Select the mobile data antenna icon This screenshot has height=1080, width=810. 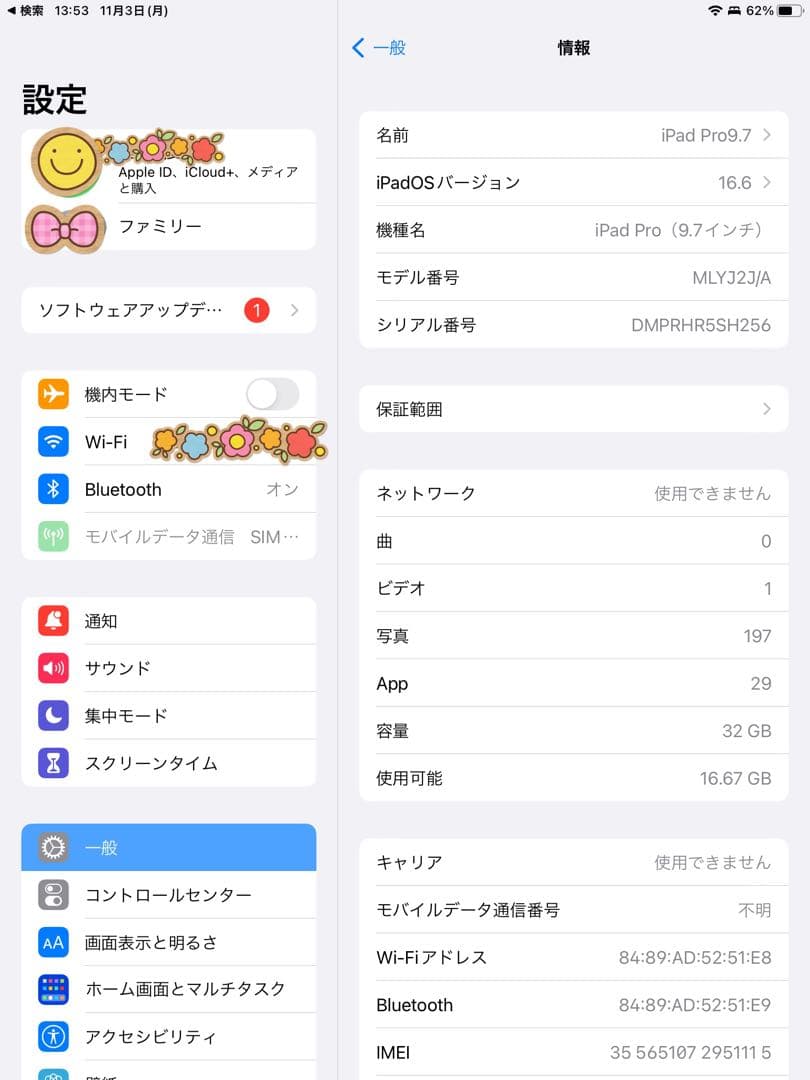tap(52, 536)
